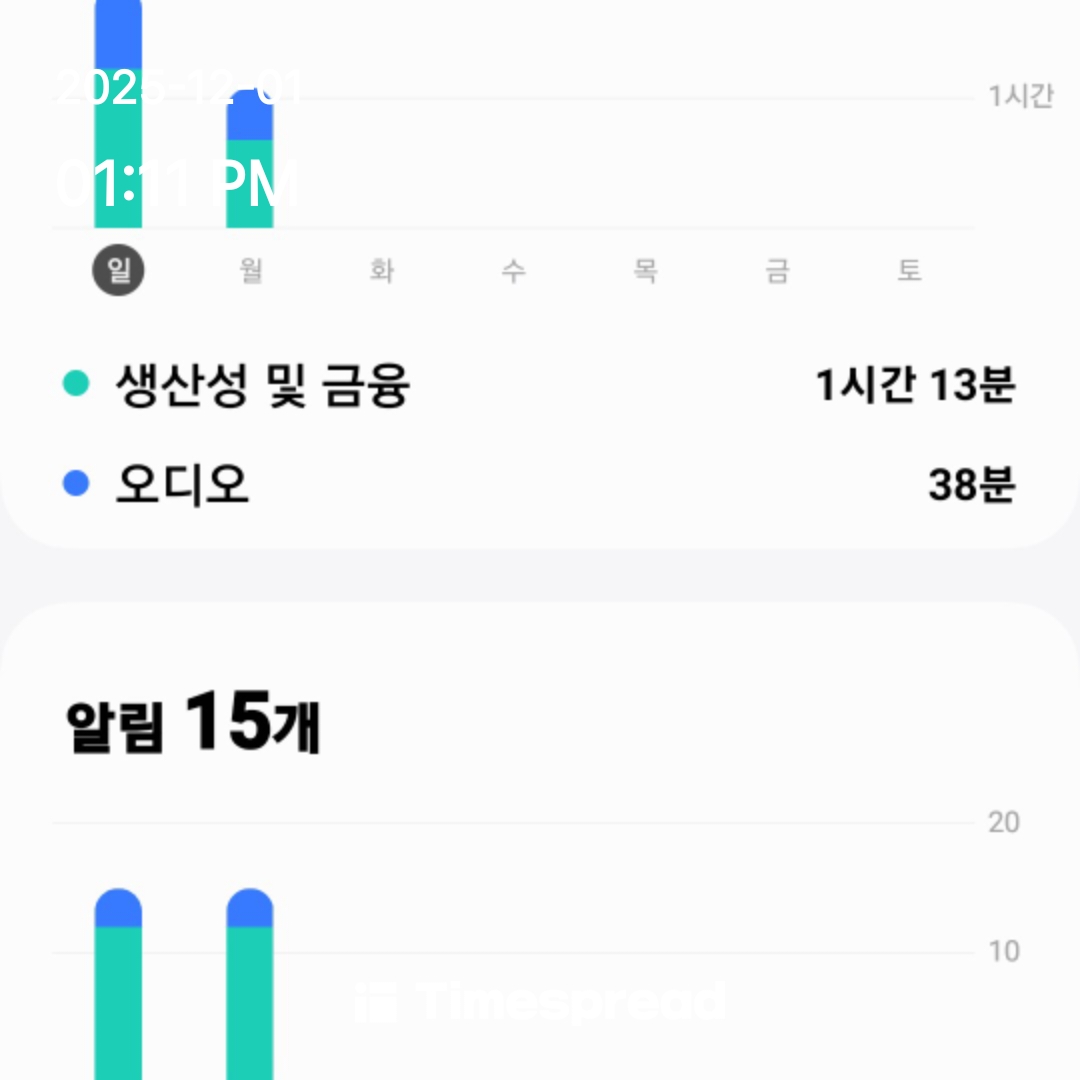Viewport: 1080px width, 1080px height.
Task: Select Friday (금) on the chart
Action: (777, 271)
